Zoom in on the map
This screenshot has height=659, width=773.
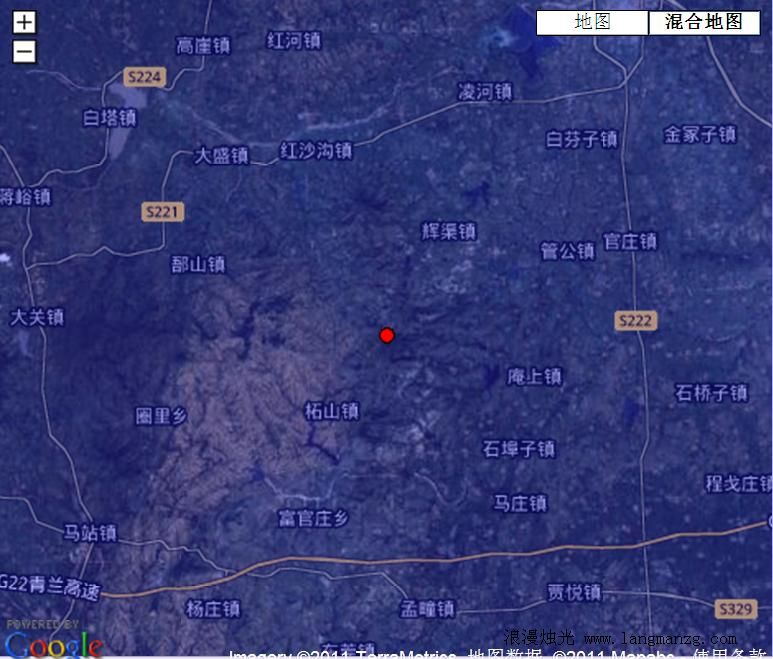(24, 22)
